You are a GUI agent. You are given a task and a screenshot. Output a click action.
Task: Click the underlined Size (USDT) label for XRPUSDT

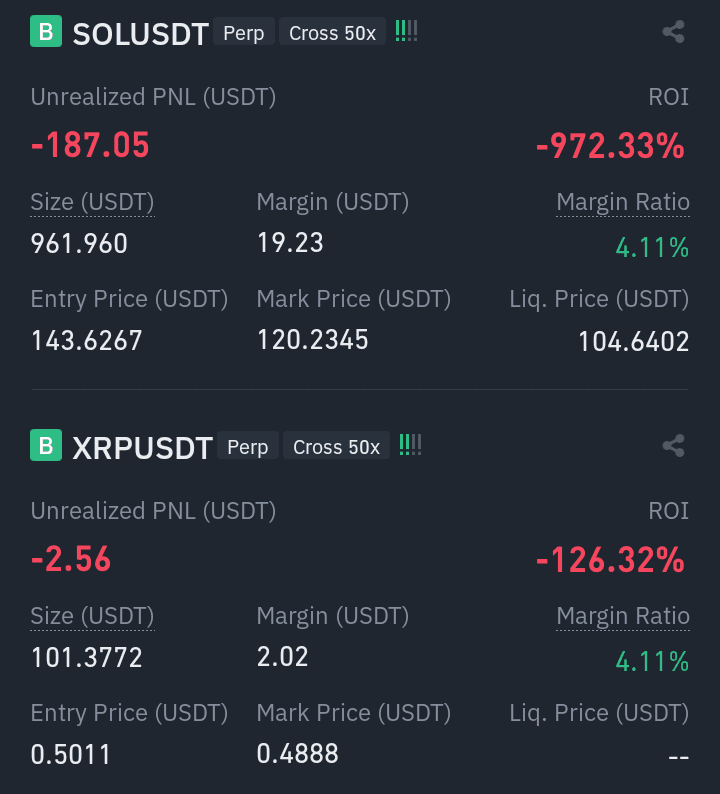coord(92,616)
